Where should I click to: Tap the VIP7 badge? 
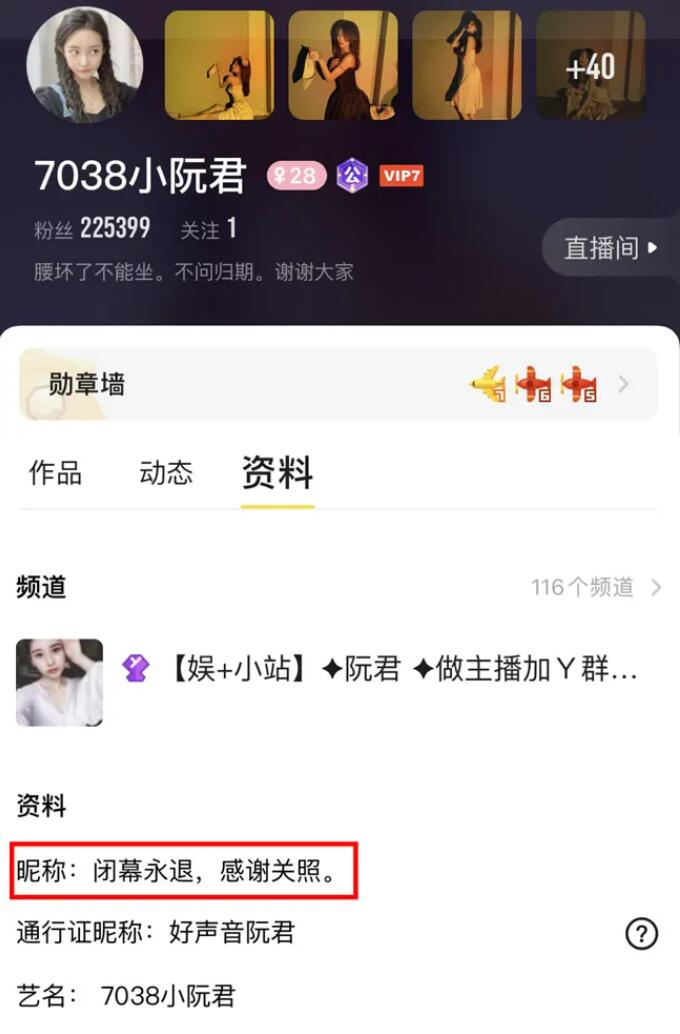click(x=401, y=177)
